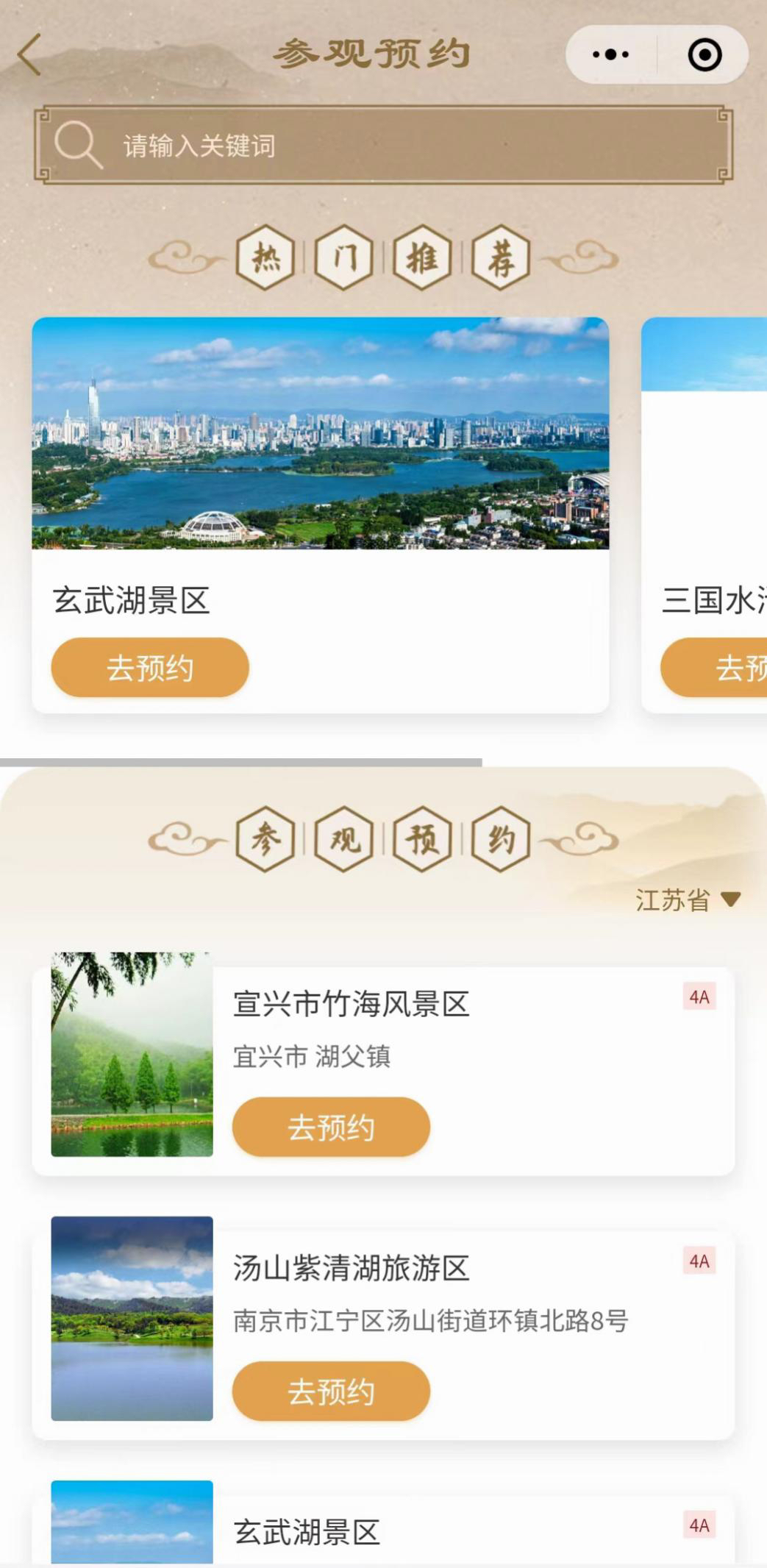Viewport: 767px width, 1568px height.
Task: Open 汤山紫清湖旅游区 listing
Action: (x=351, y=1268)
